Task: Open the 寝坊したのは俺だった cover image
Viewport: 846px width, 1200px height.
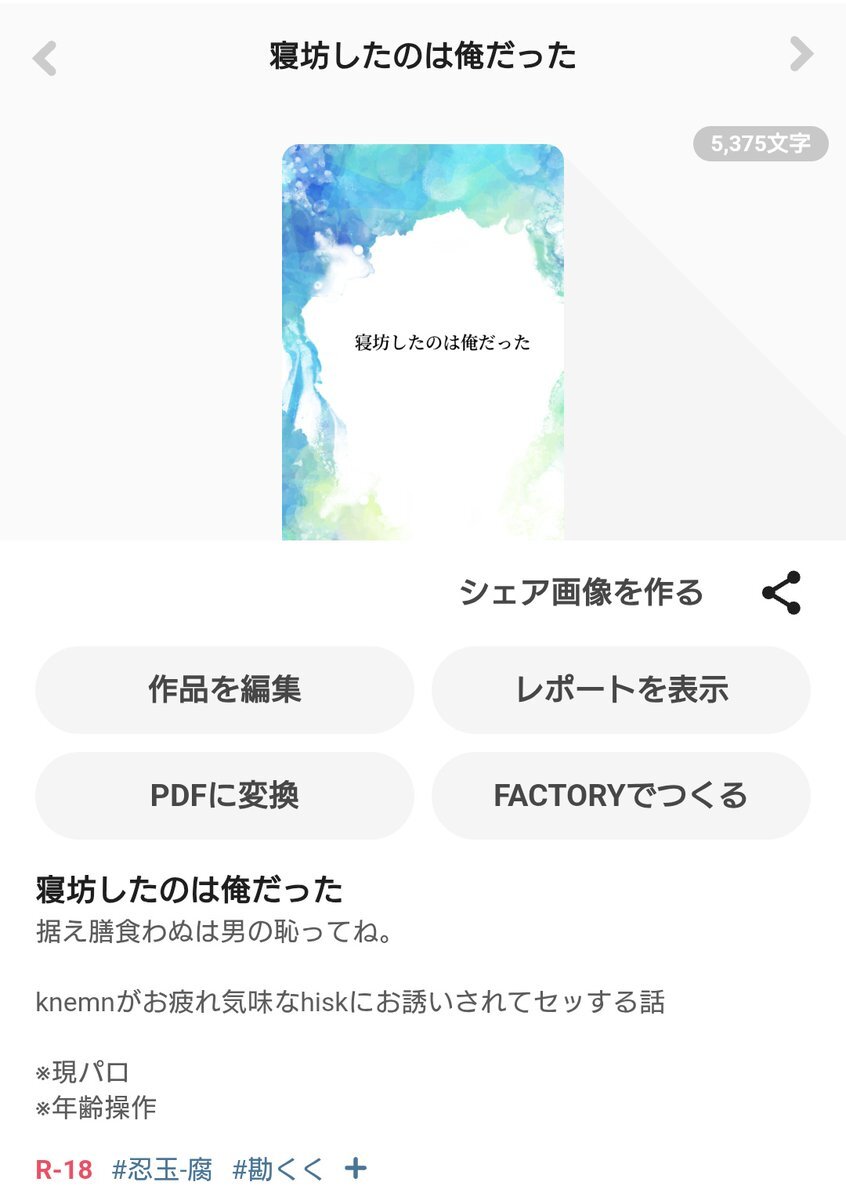Action: coord(422,342)
